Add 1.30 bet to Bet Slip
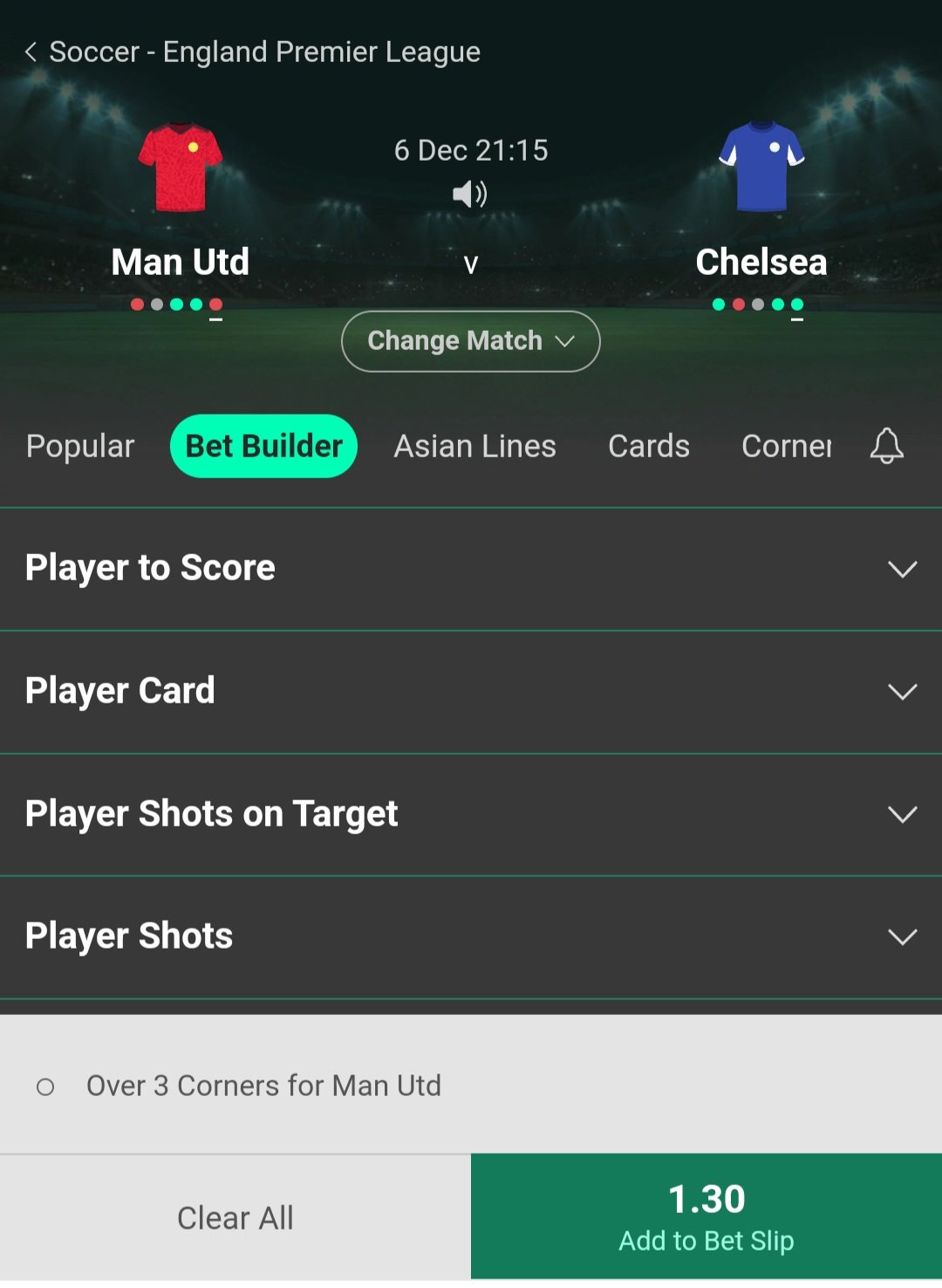 click(x=706, y=1217)
